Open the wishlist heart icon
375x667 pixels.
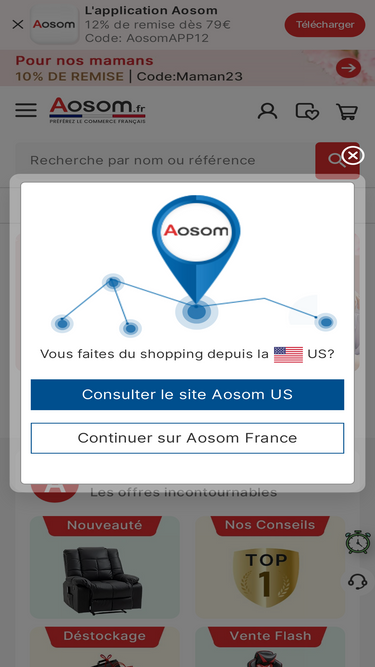click(307, 111)
